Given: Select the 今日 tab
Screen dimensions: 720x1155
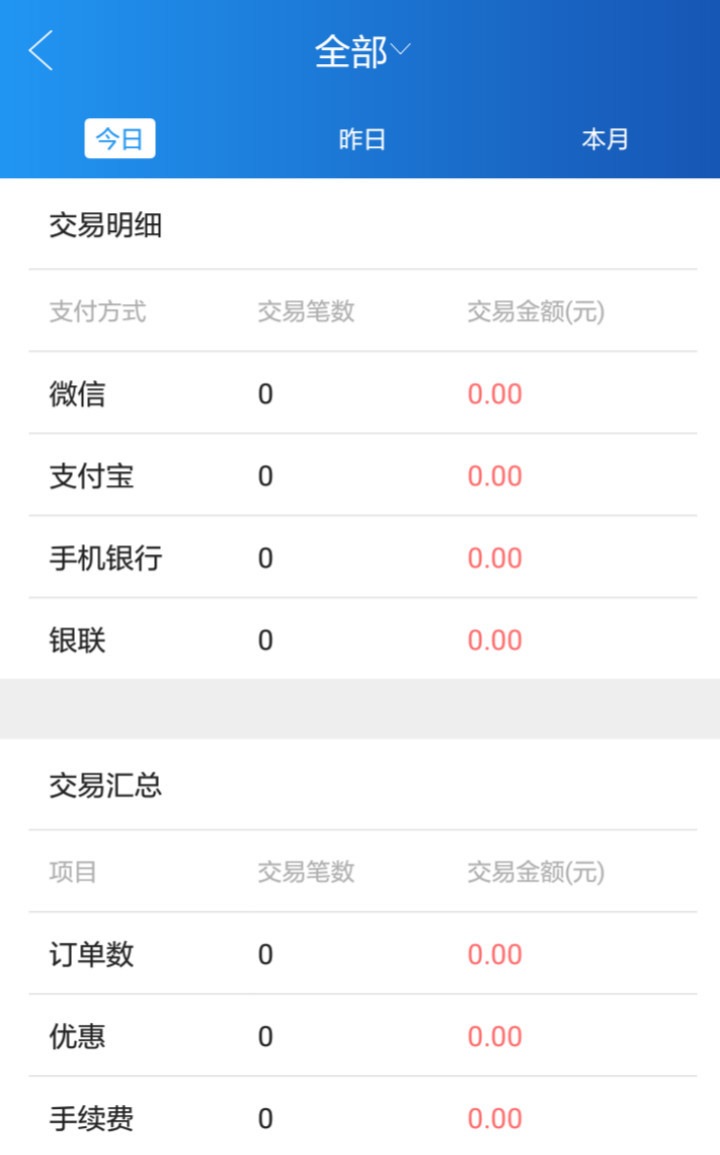Looking at the screenshot, I should click(119, 139).
